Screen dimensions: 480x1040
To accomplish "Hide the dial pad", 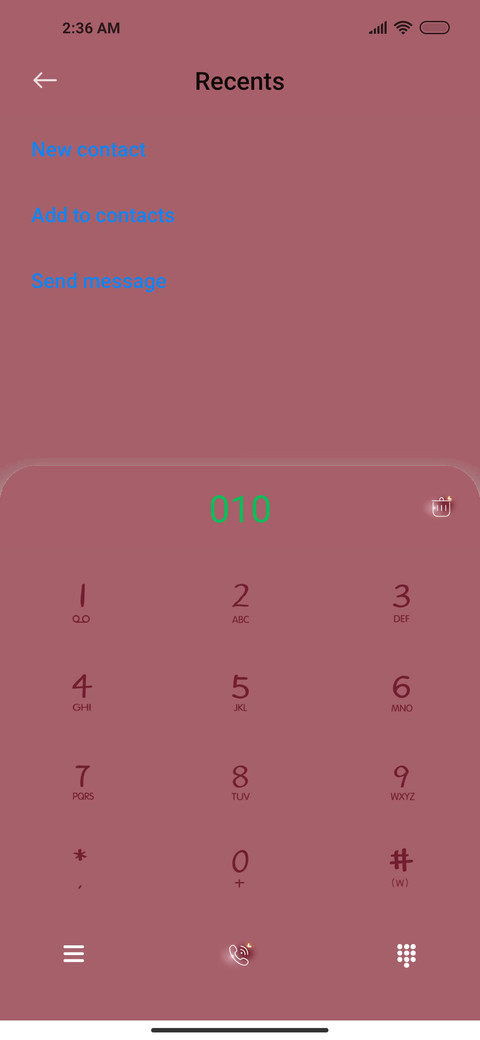I will (x=406, y=954).
